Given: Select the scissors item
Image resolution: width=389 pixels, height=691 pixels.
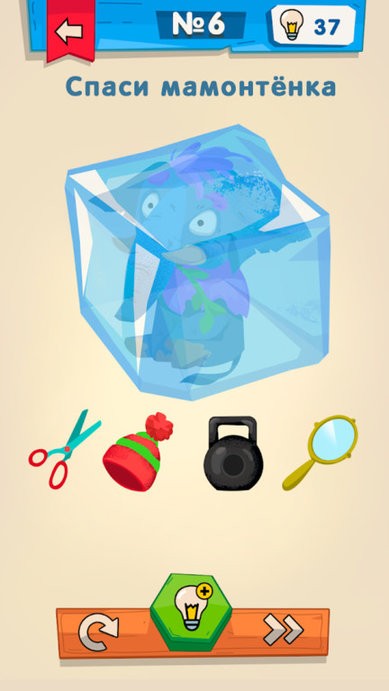Looking at the screenshot, I should click(64, 449).
